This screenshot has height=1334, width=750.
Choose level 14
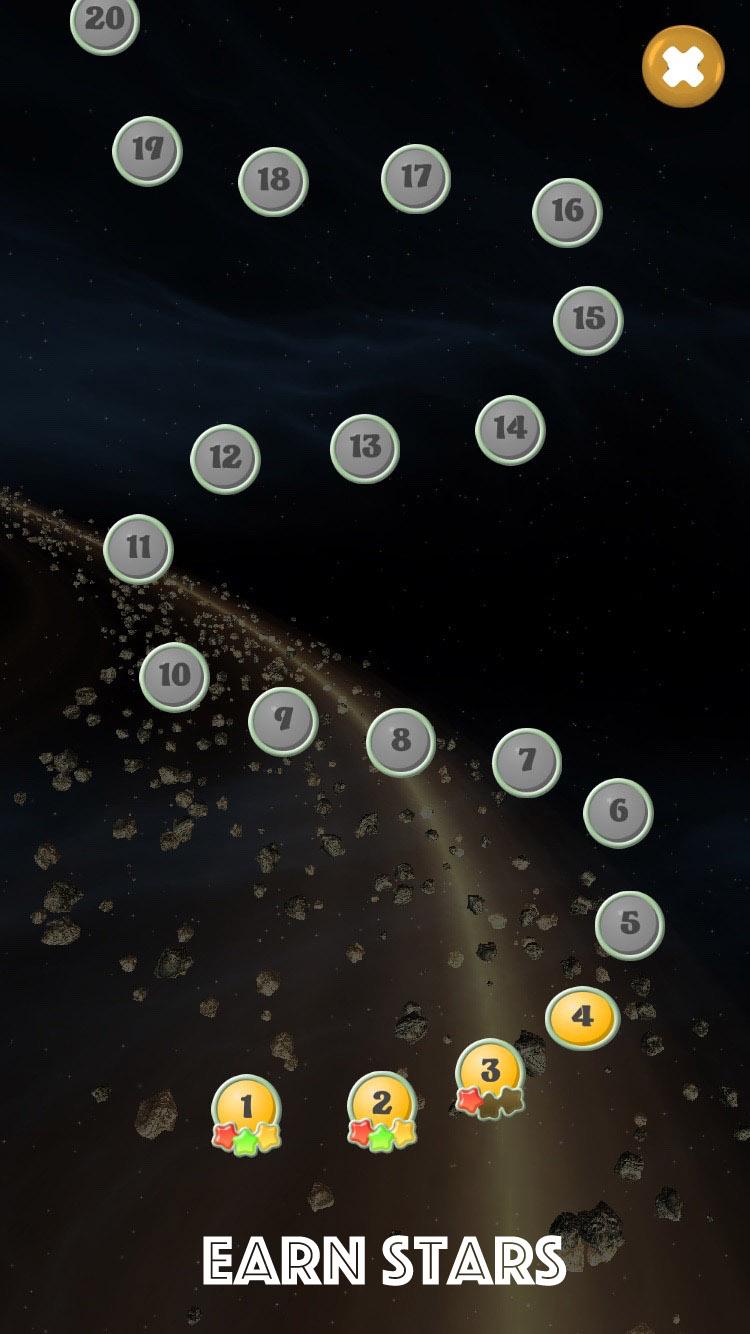pyautogui.click(x=510, y=430)
